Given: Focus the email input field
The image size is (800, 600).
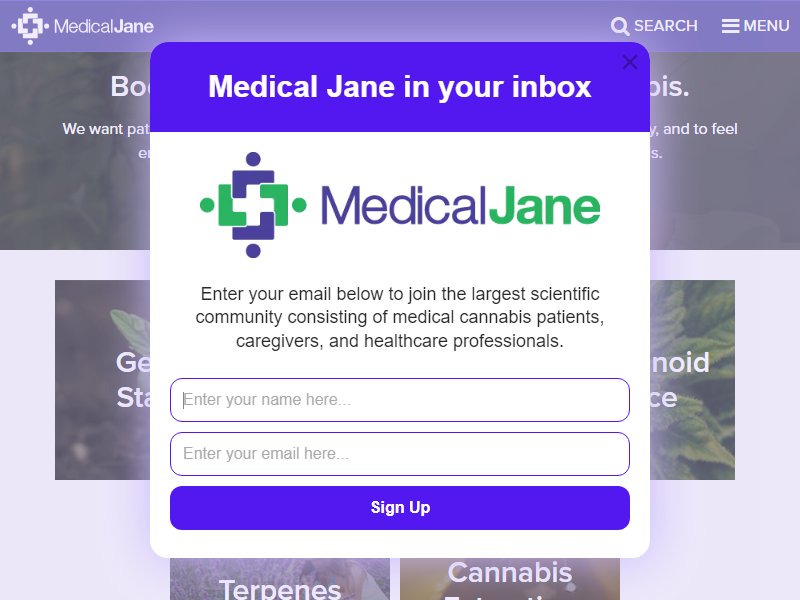Looking at the screenshot, I should pyautogui.click(x=400, y=454).
